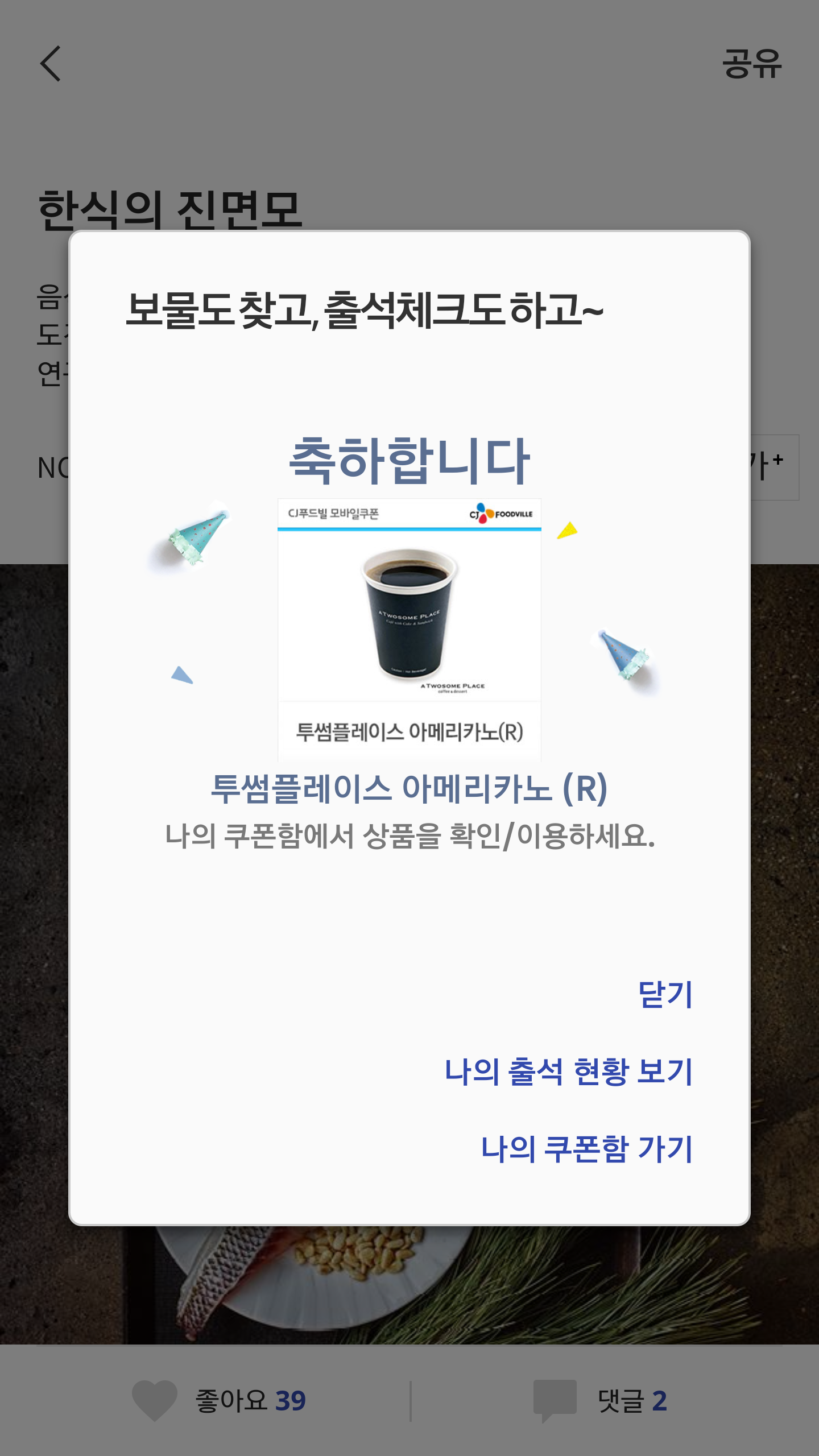The image size is (819, 1456).
Task: Open 나의 출석 현황 보기
Action: (568, 1072)
